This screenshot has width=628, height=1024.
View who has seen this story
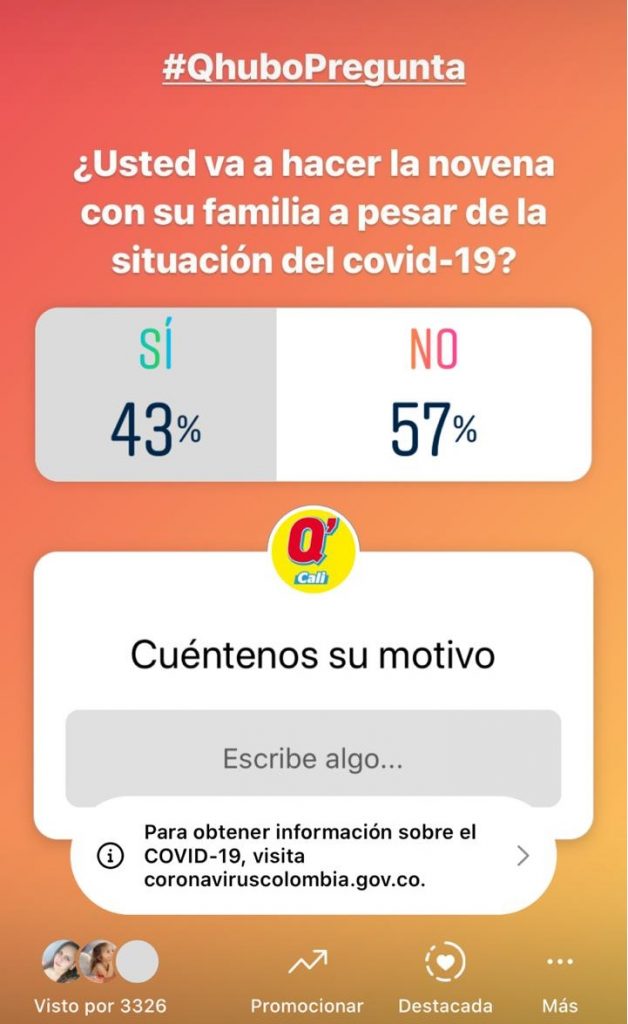(100, 975)
